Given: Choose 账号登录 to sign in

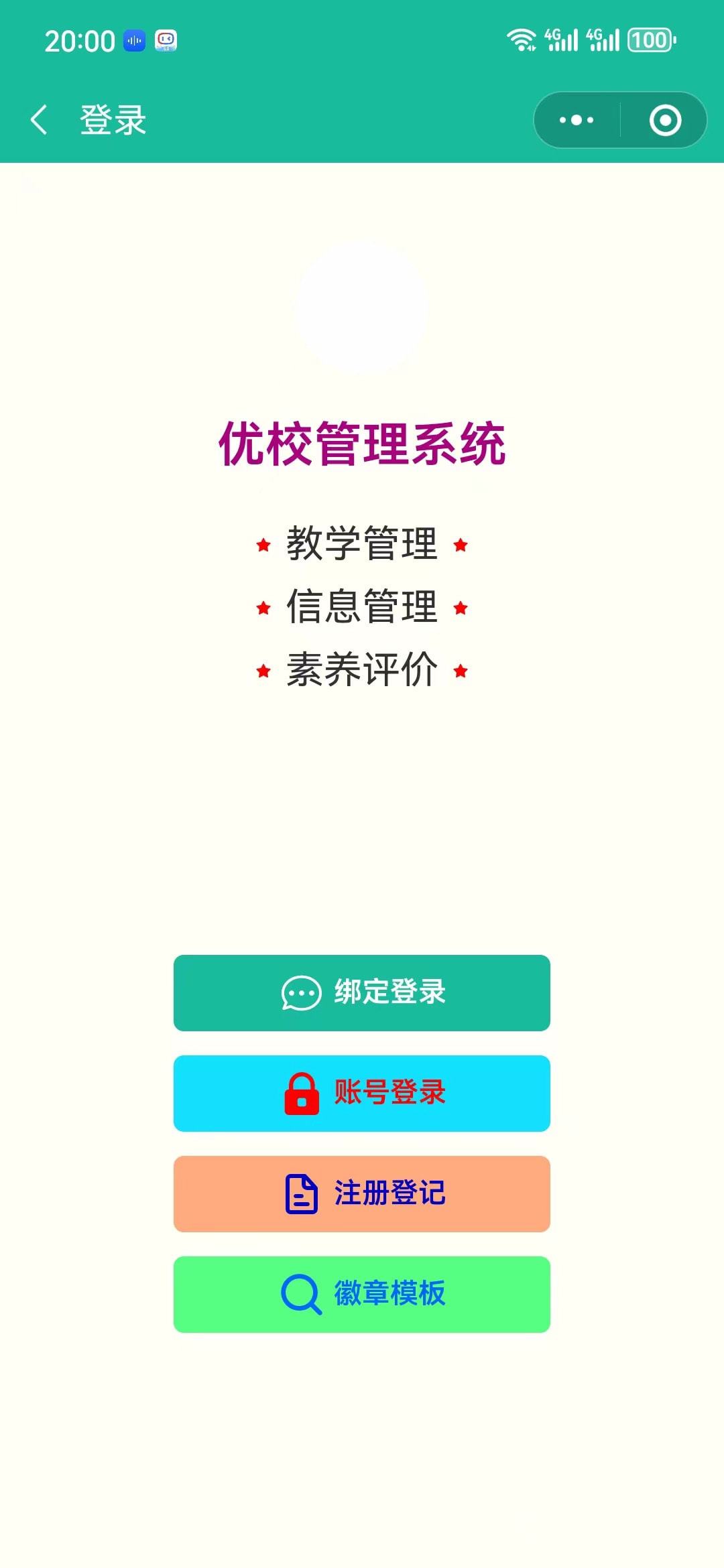Looking at the screenshot, I should 362,1094.
